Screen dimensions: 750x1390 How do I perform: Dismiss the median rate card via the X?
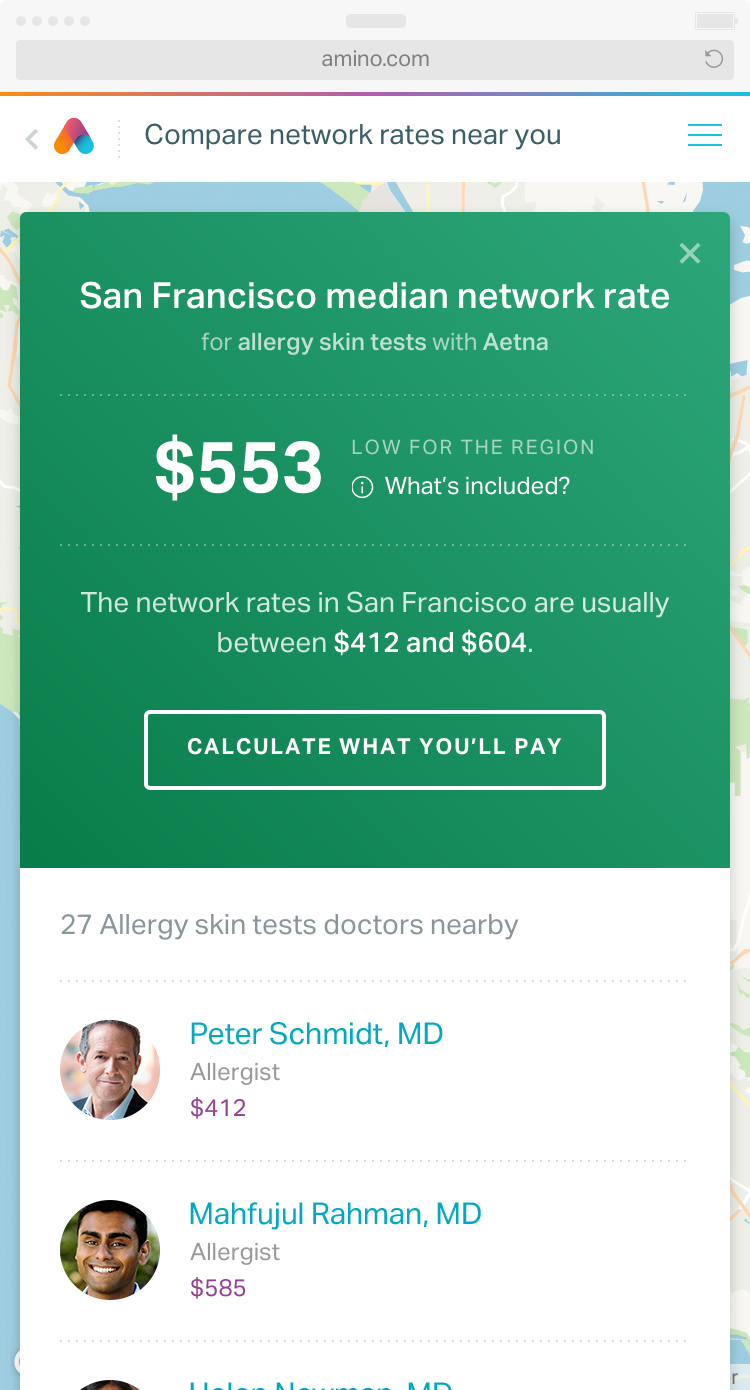[690, 253]
